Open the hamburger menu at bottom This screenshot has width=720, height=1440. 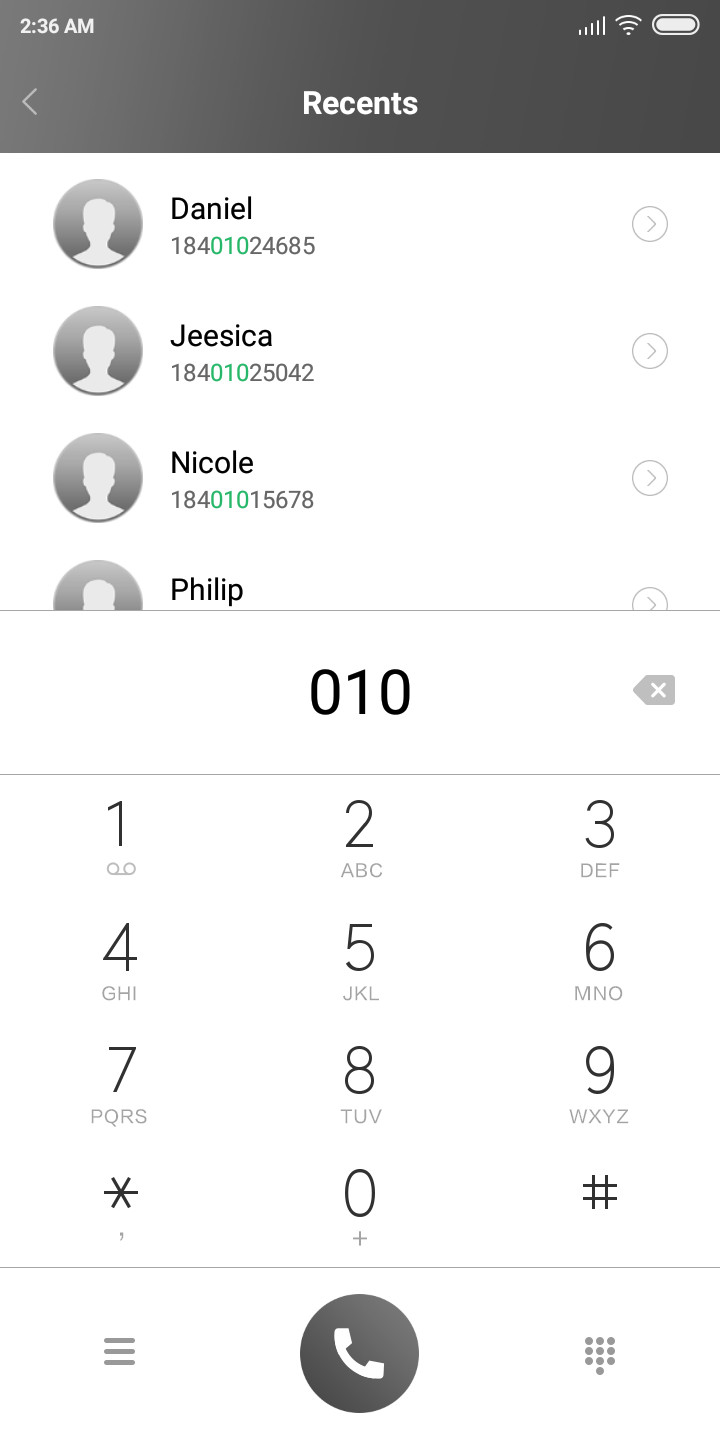(119, 1352)
